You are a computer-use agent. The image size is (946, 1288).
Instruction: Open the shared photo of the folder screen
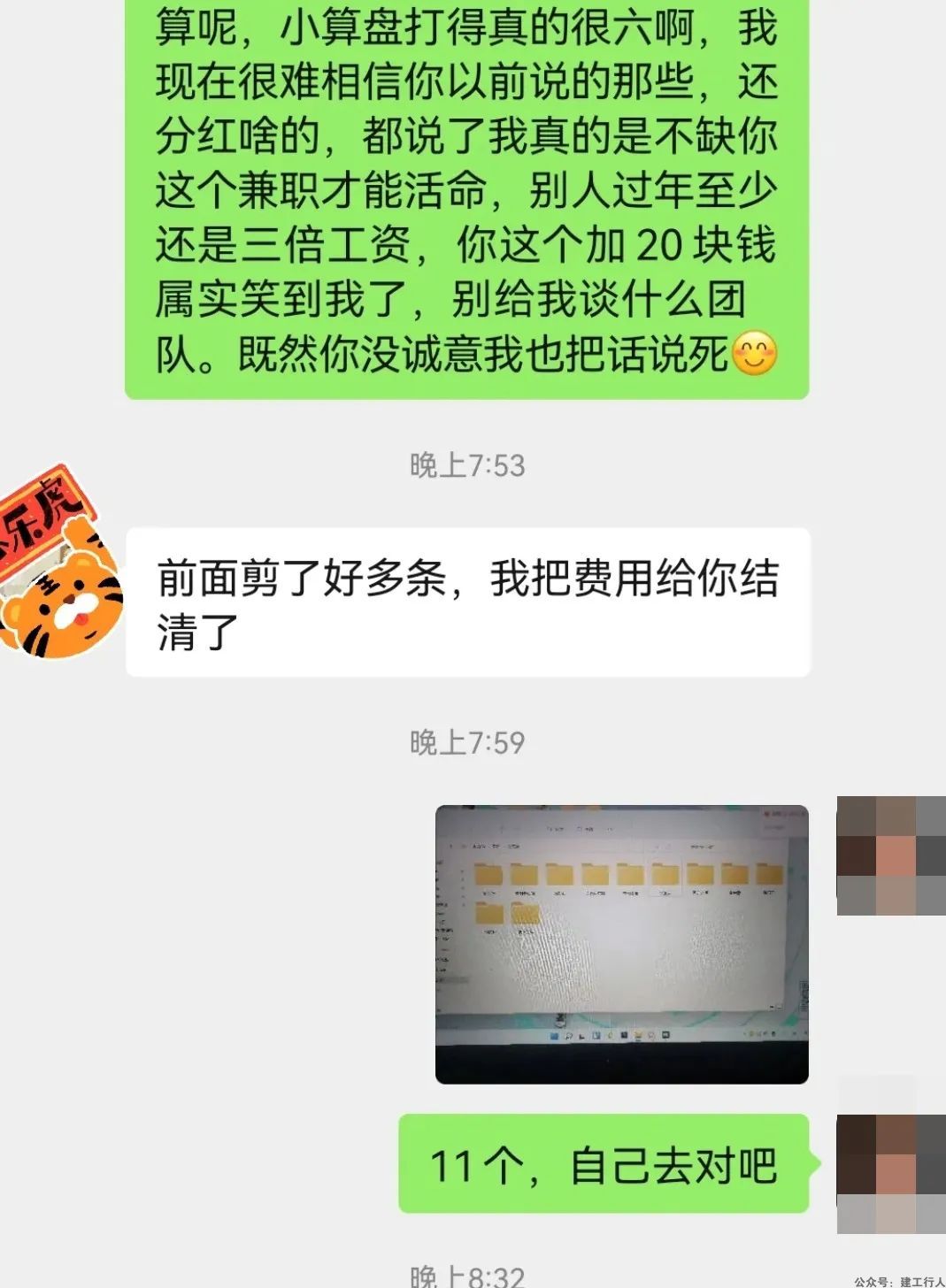coord(621,944)
